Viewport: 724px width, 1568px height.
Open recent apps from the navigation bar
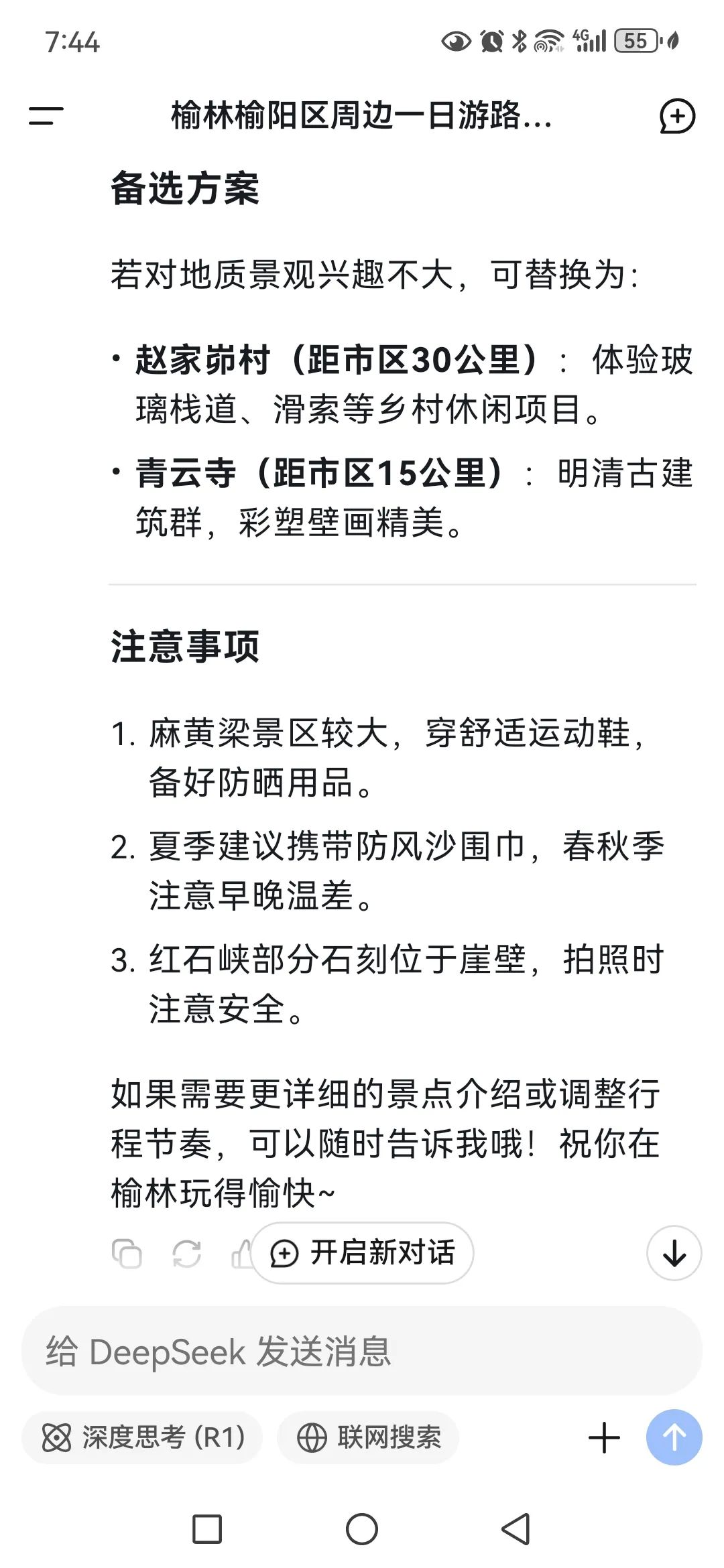pos(207,1529)
